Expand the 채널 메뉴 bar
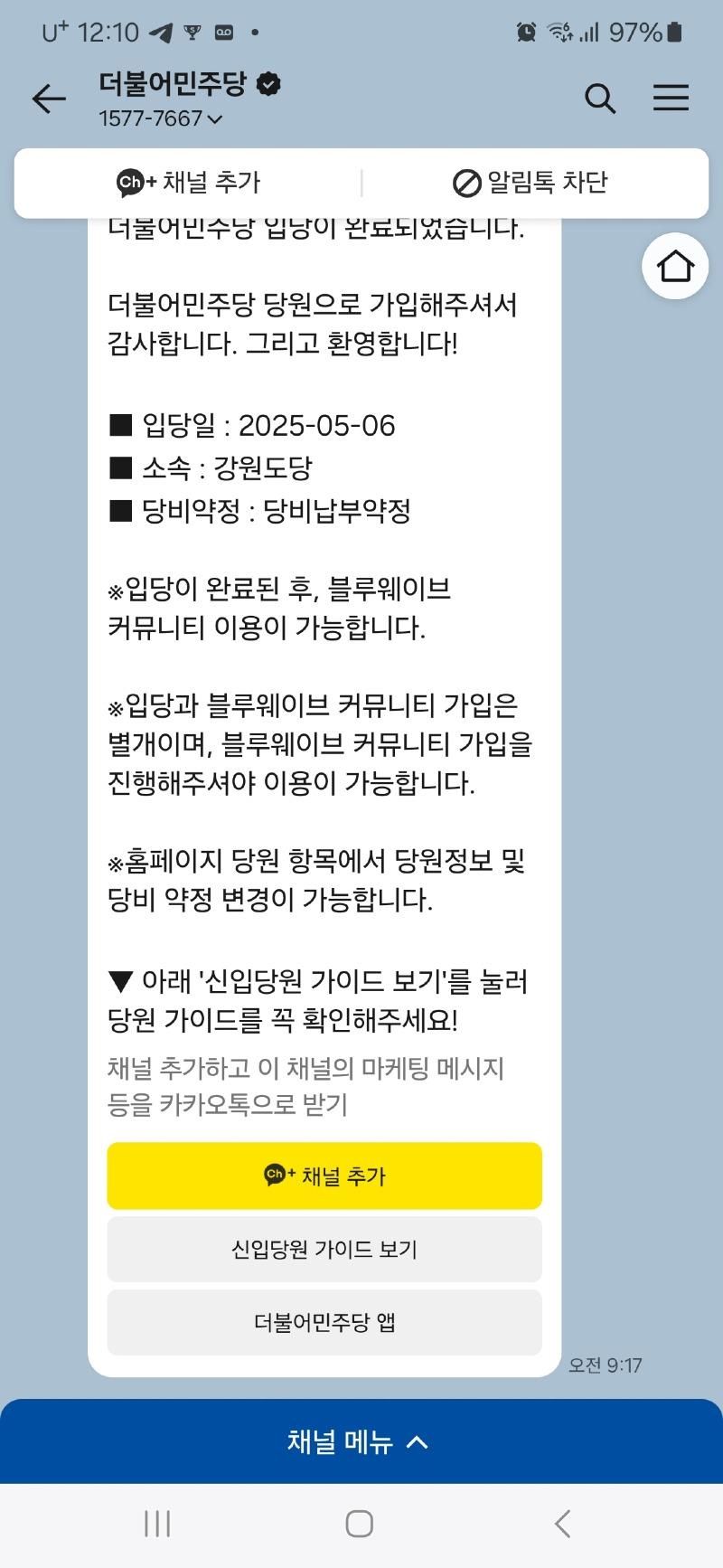Image resolution: width=723 pixels, height=1568 pixels. point(360,1441)
